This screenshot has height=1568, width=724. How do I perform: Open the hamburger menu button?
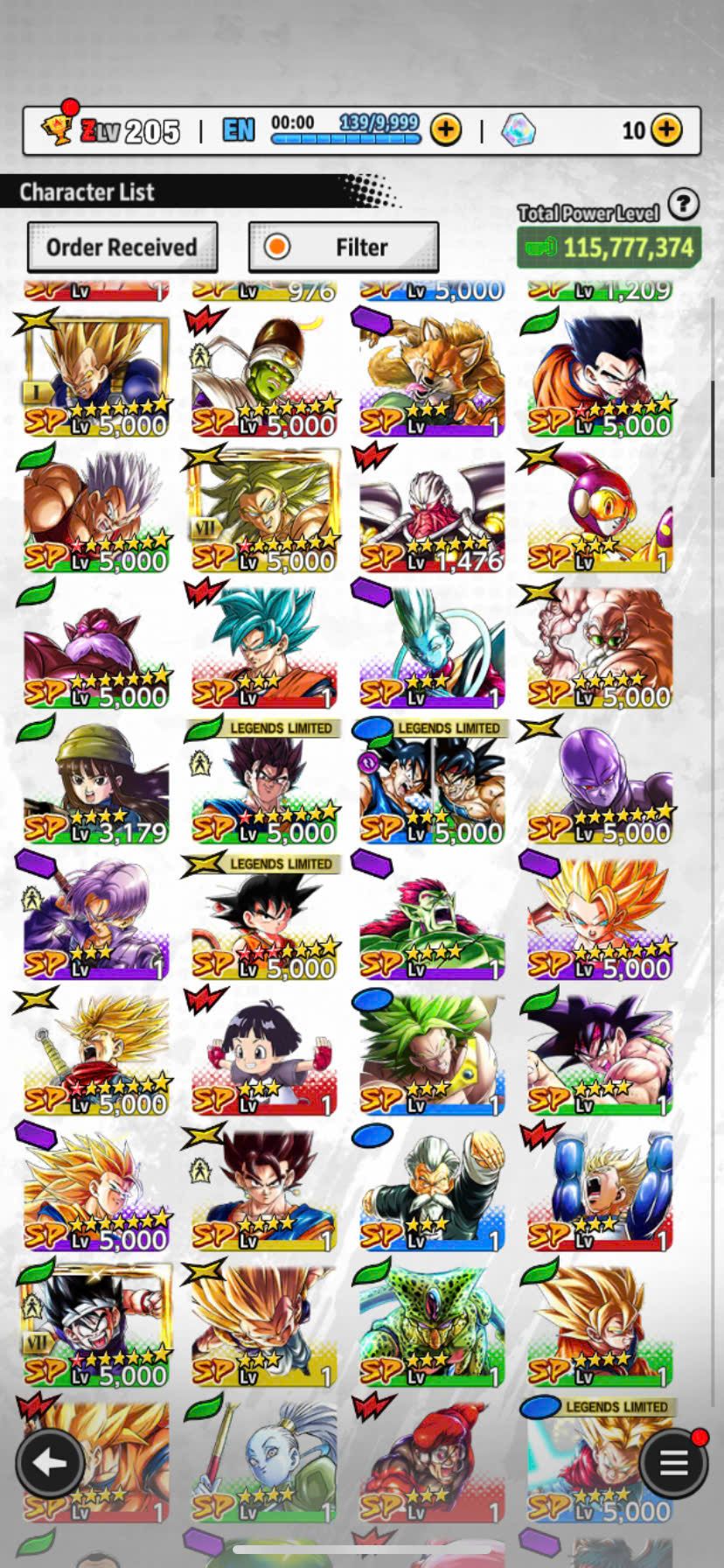tap(673, 1462)
